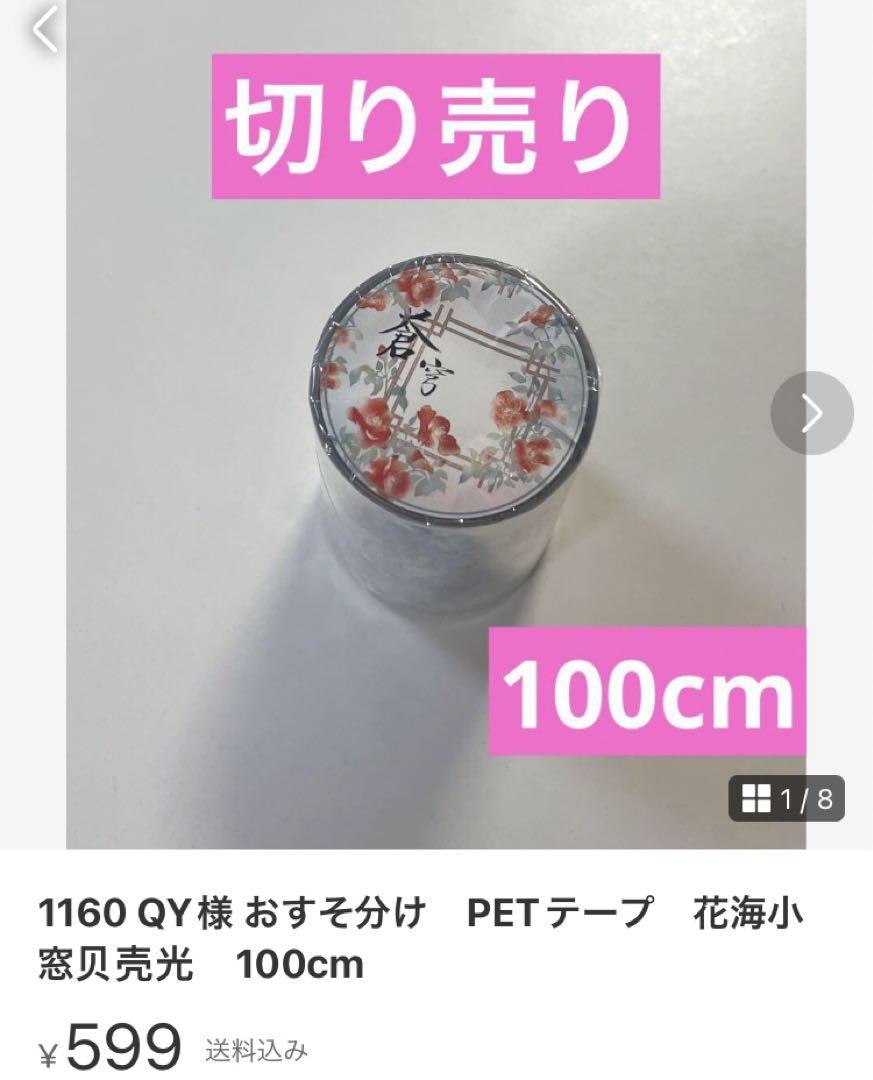873x1080 pixels.
Task: Show the next product photo
Action: pyautogui.click(x=811, y=413)
